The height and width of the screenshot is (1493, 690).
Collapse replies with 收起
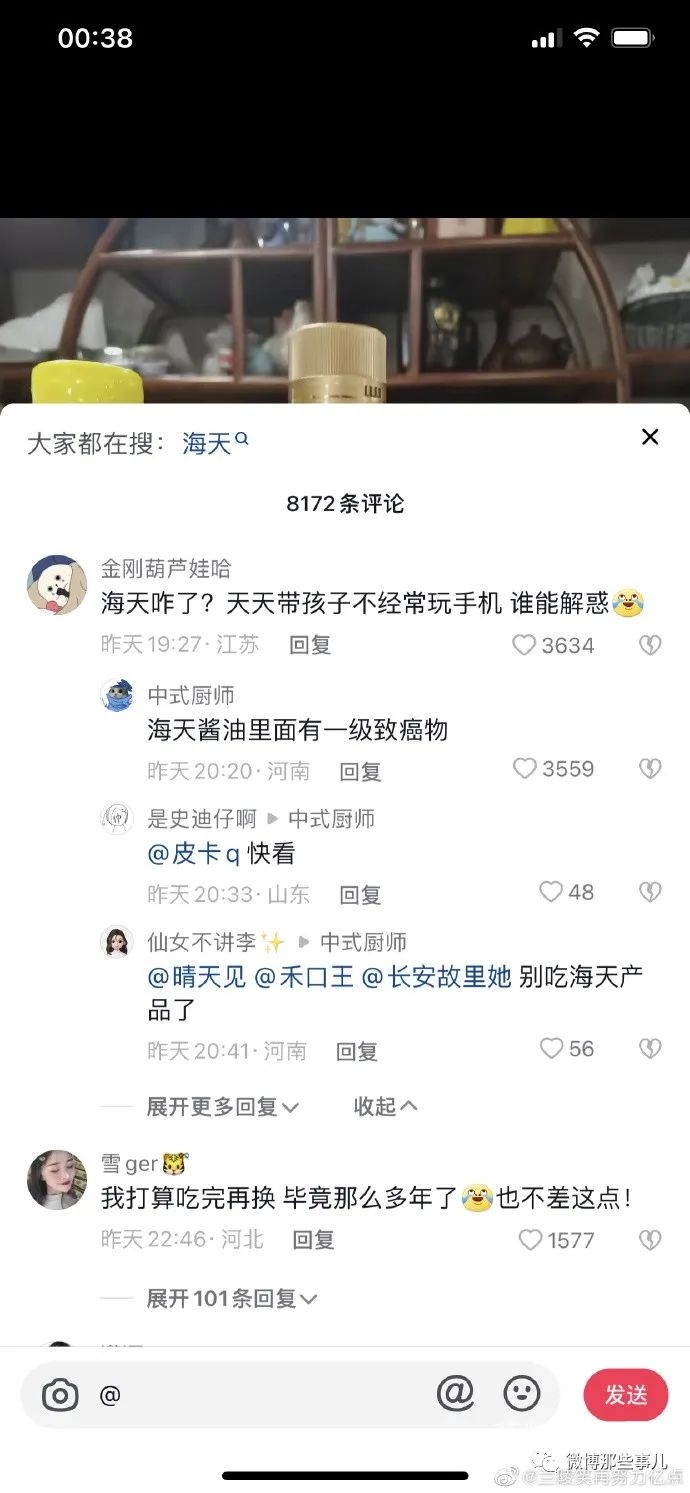[x=385, y=1106]
